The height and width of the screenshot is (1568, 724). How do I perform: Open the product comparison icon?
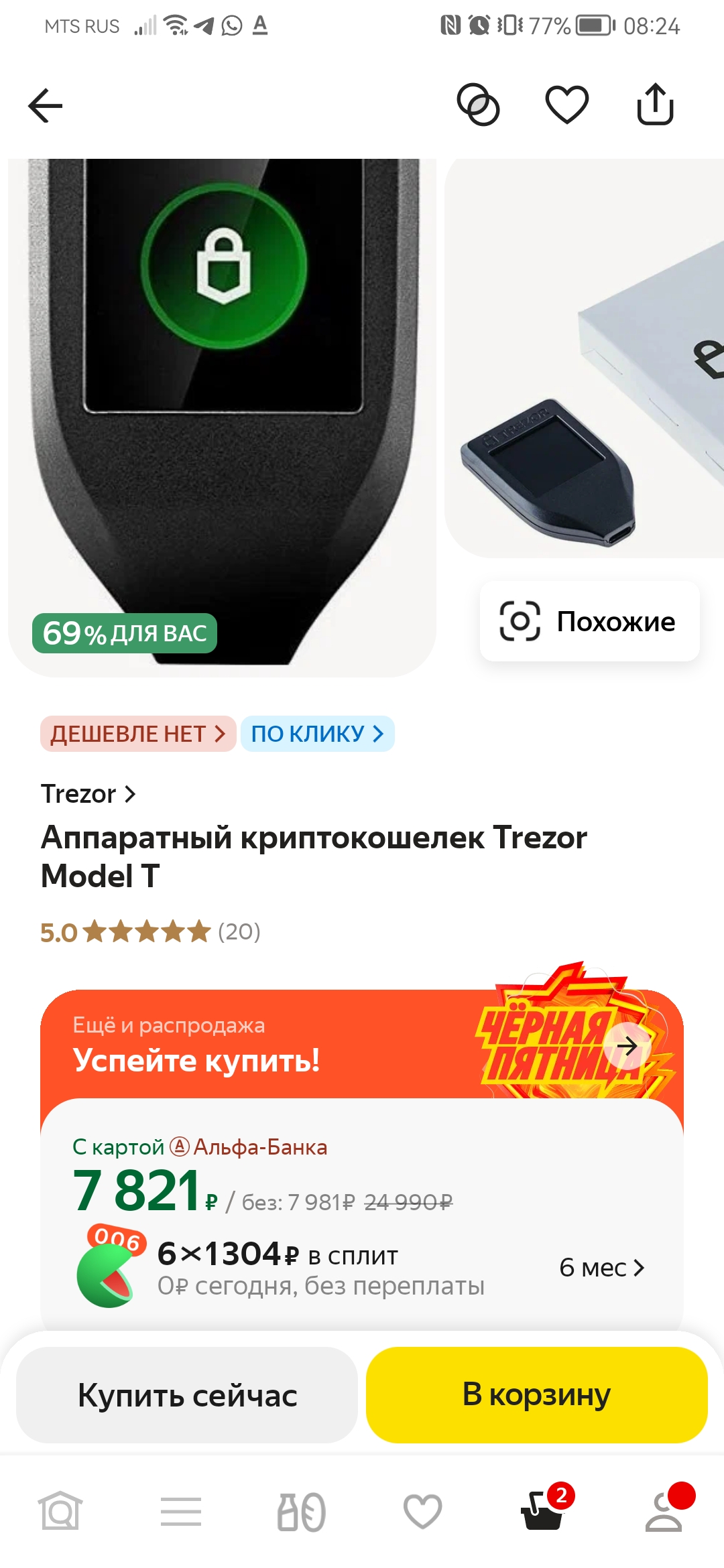(x=478, y=105)
